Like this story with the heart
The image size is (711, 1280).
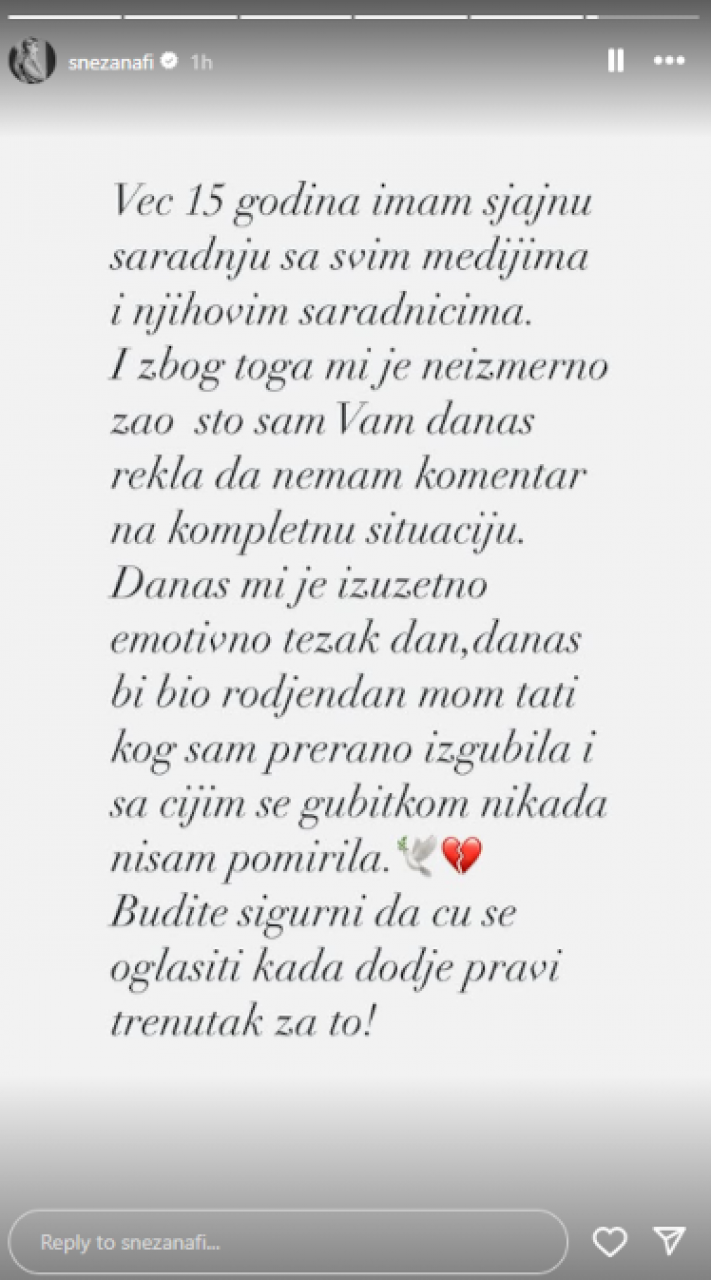609,1242
